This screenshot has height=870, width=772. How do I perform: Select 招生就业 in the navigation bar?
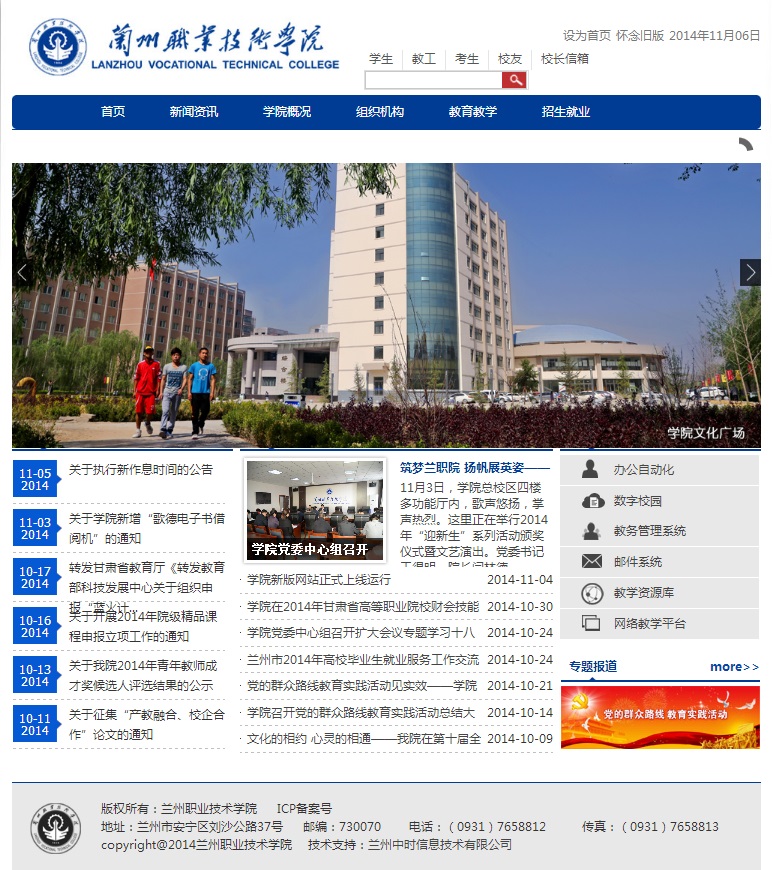[x=566, y=112]
